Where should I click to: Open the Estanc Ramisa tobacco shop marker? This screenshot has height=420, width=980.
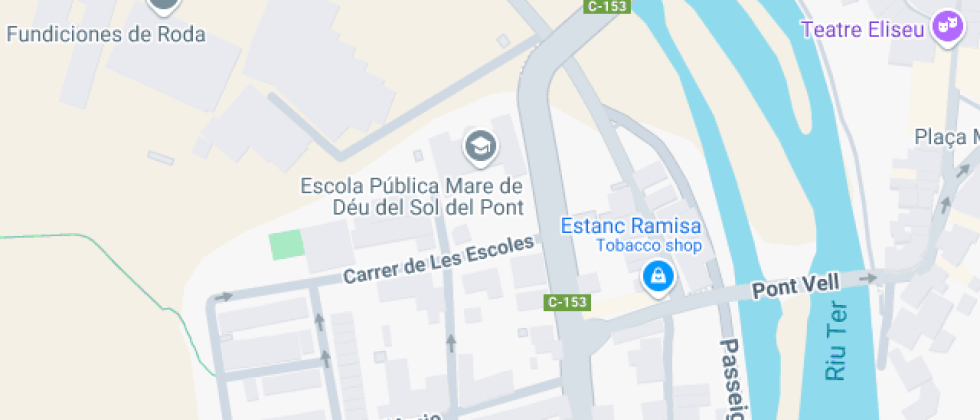tap(658, 275)
